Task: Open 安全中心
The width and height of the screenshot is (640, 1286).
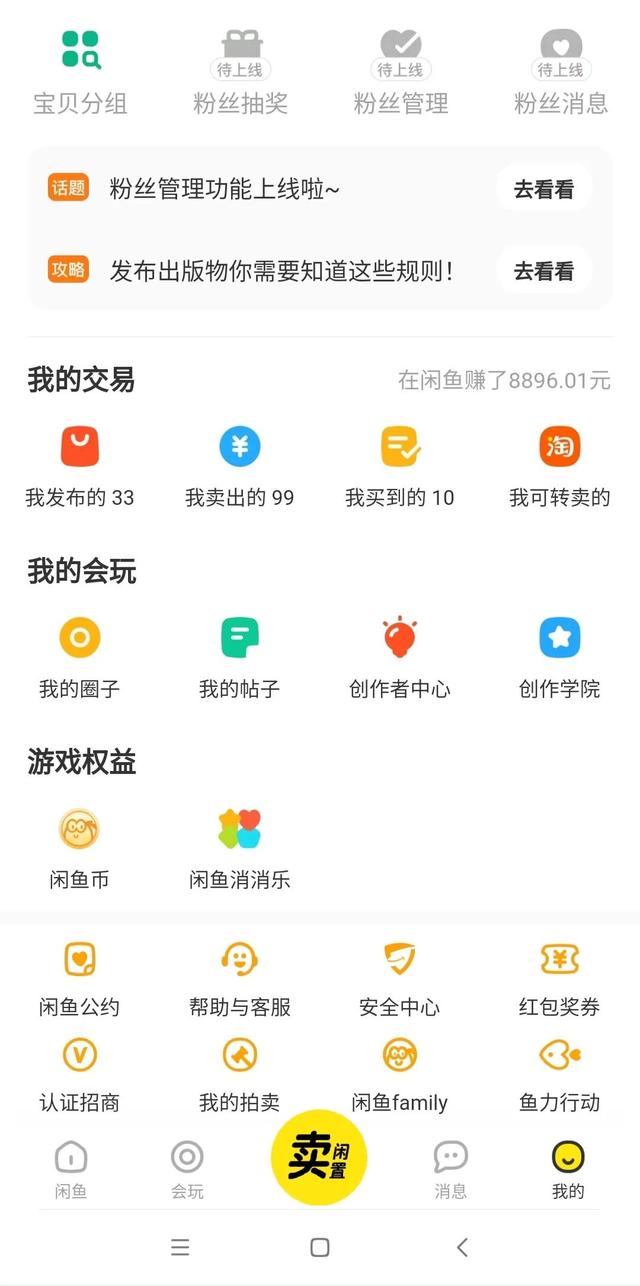Action: coord(400,979)
